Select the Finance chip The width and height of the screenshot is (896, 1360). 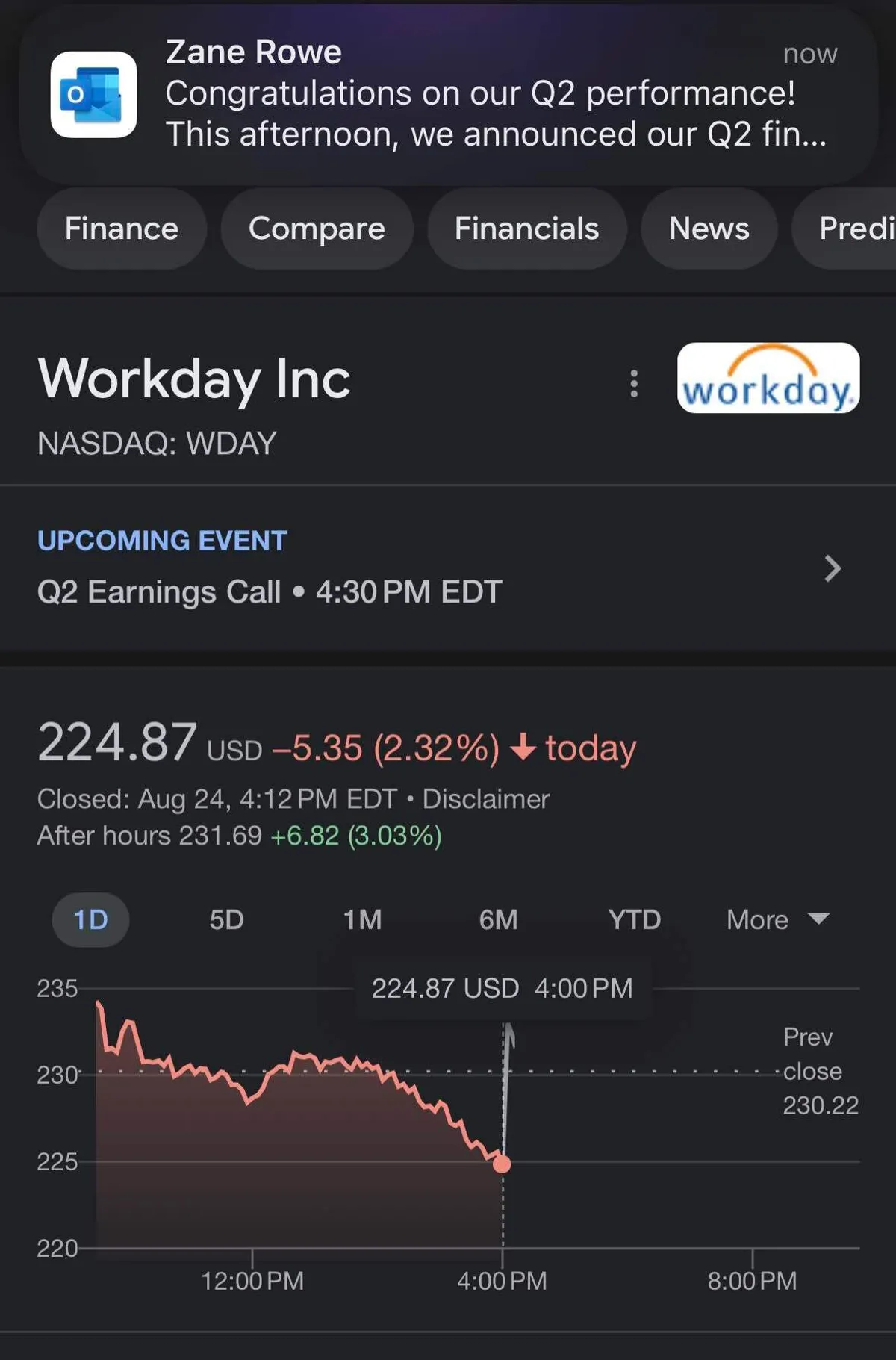tap(122, 229)
